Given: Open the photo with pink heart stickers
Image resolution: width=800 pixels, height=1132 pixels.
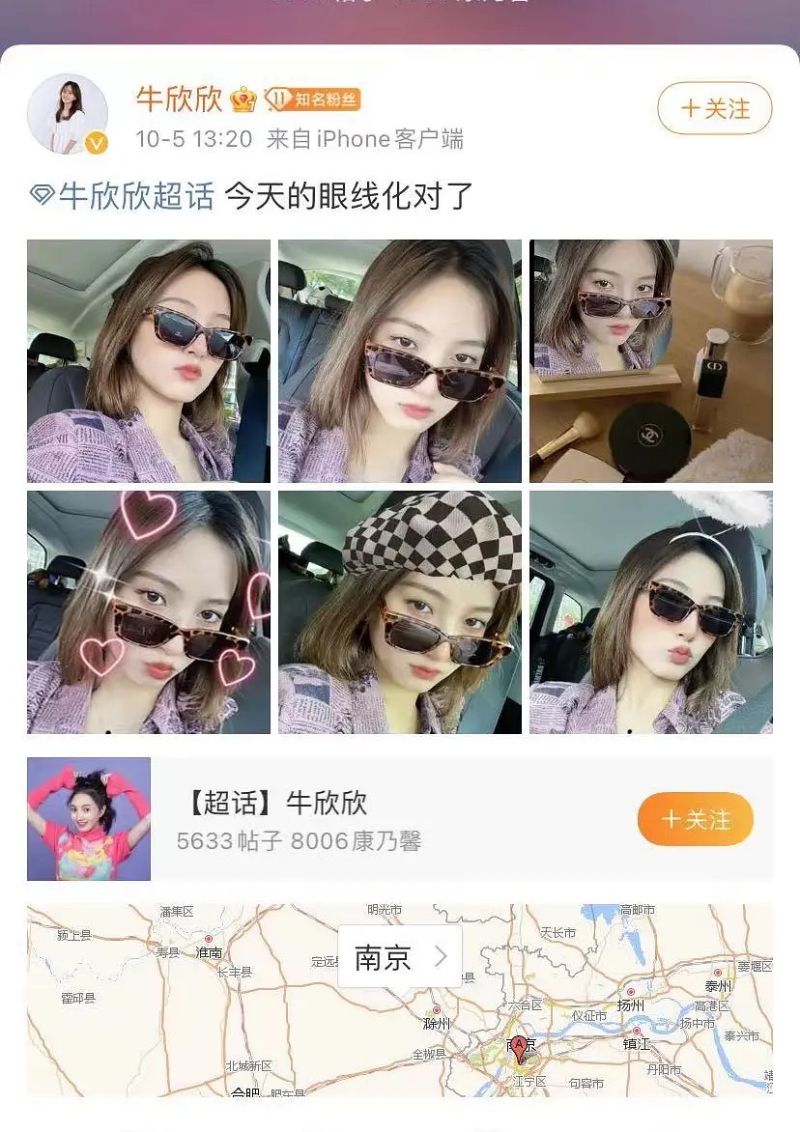Looking at the screenshot, I should [x=149, y=612].
